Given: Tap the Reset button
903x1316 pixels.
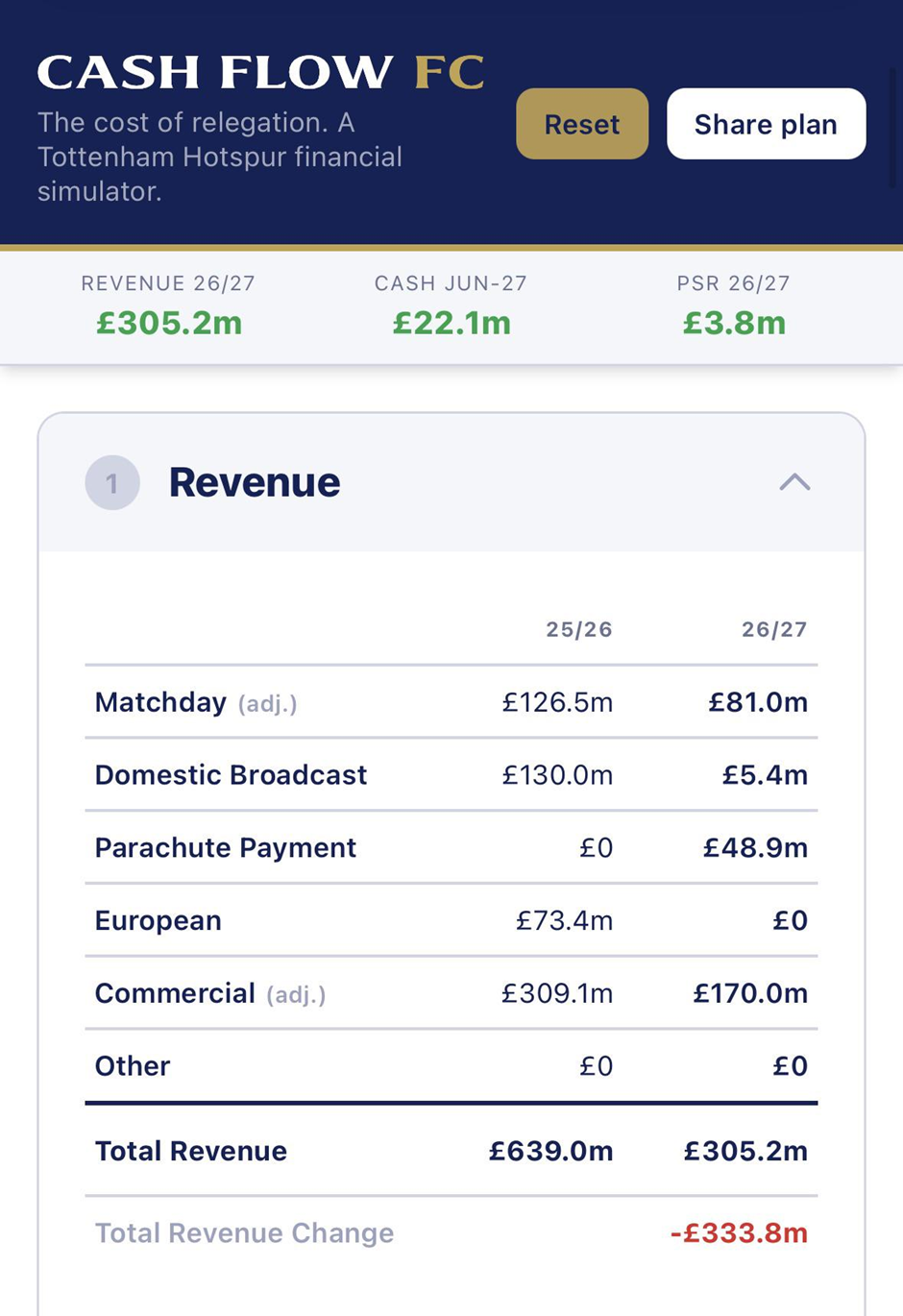Looking at the screenshot, I should (x=582, y=124).
